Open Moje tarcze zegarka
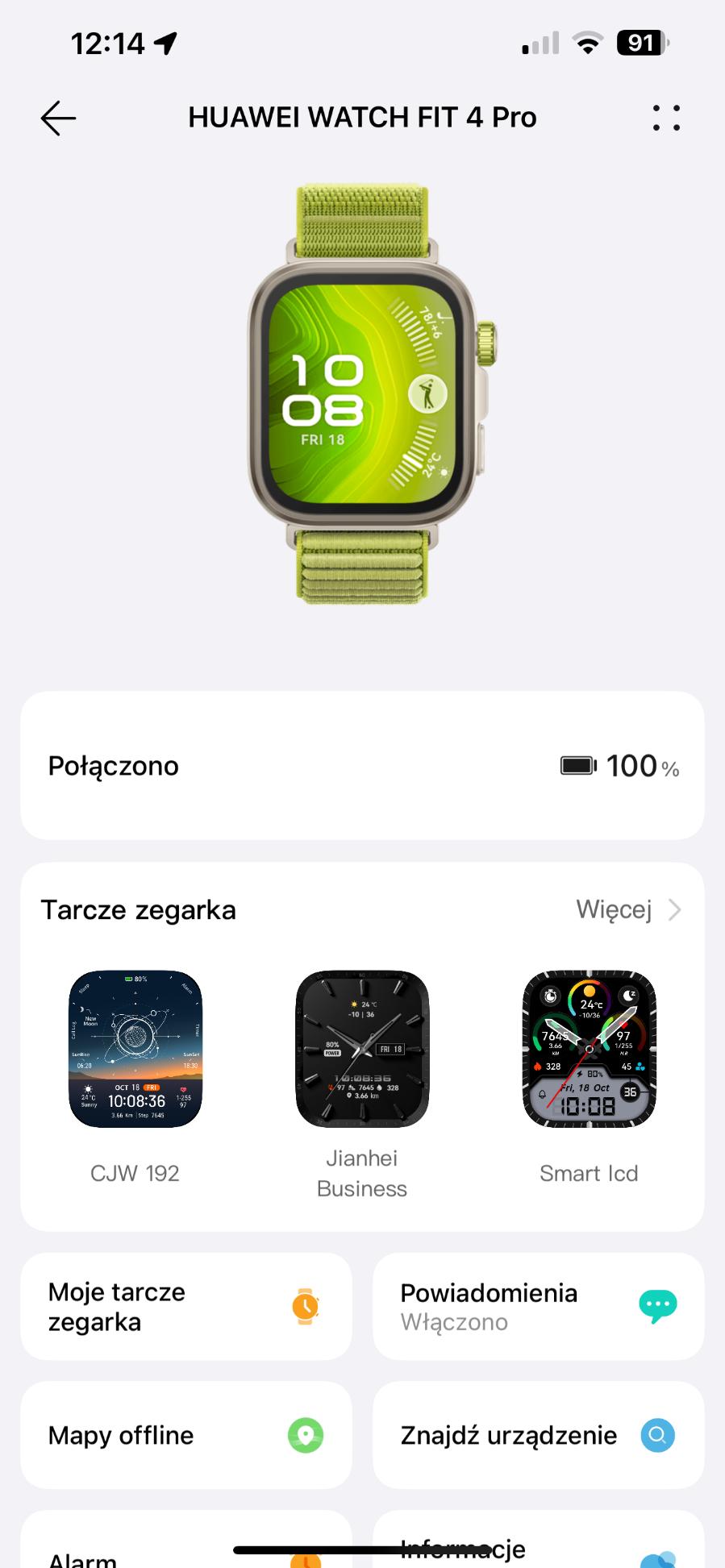 186,1307
